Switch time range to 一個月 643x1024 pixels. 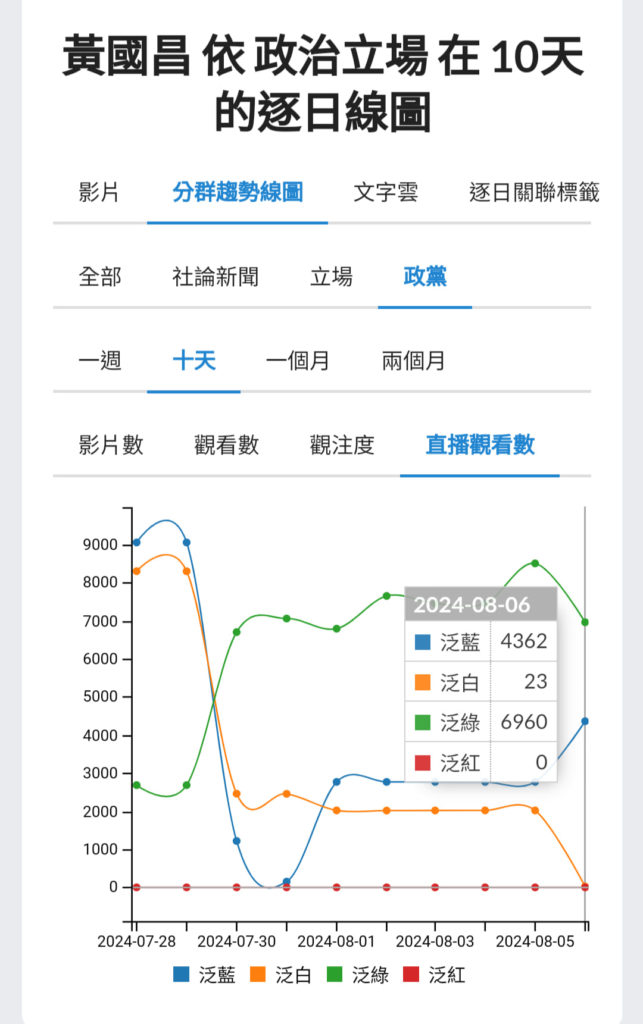tap(297, 361)
